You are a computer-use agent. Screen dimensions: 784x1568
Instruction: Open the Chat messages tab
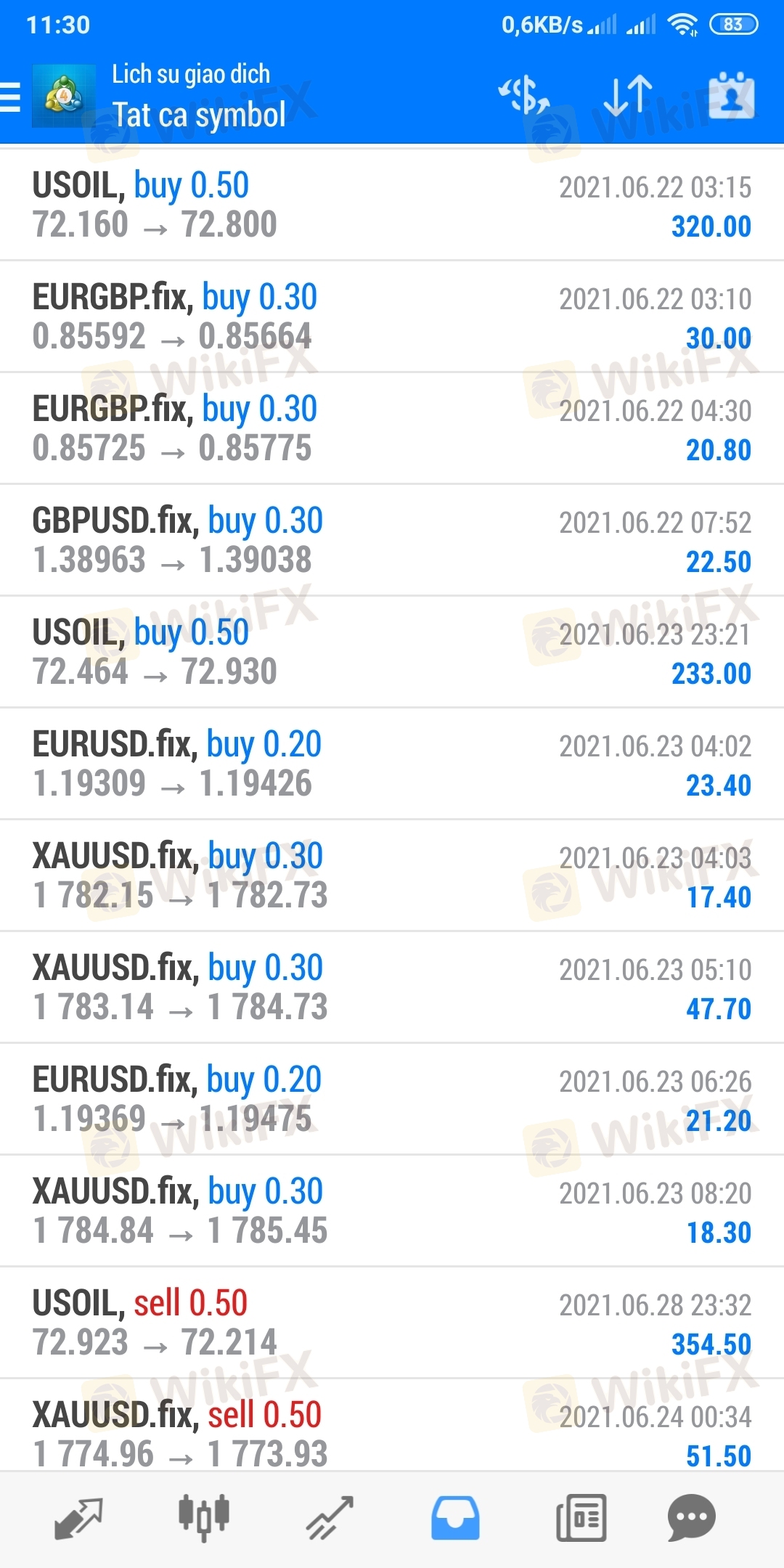click(691, 1519)
